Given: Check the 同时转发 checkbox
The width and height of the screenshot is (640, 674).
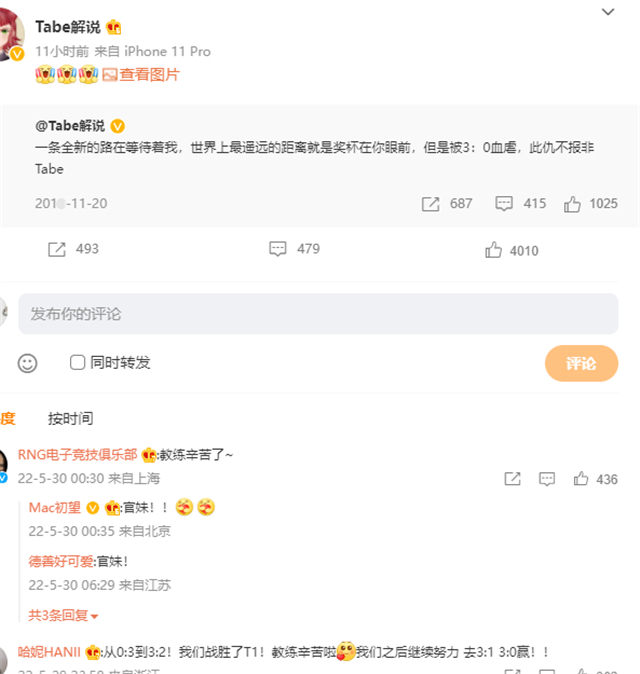Looking at the screenshot, I should tap(77, 362).
